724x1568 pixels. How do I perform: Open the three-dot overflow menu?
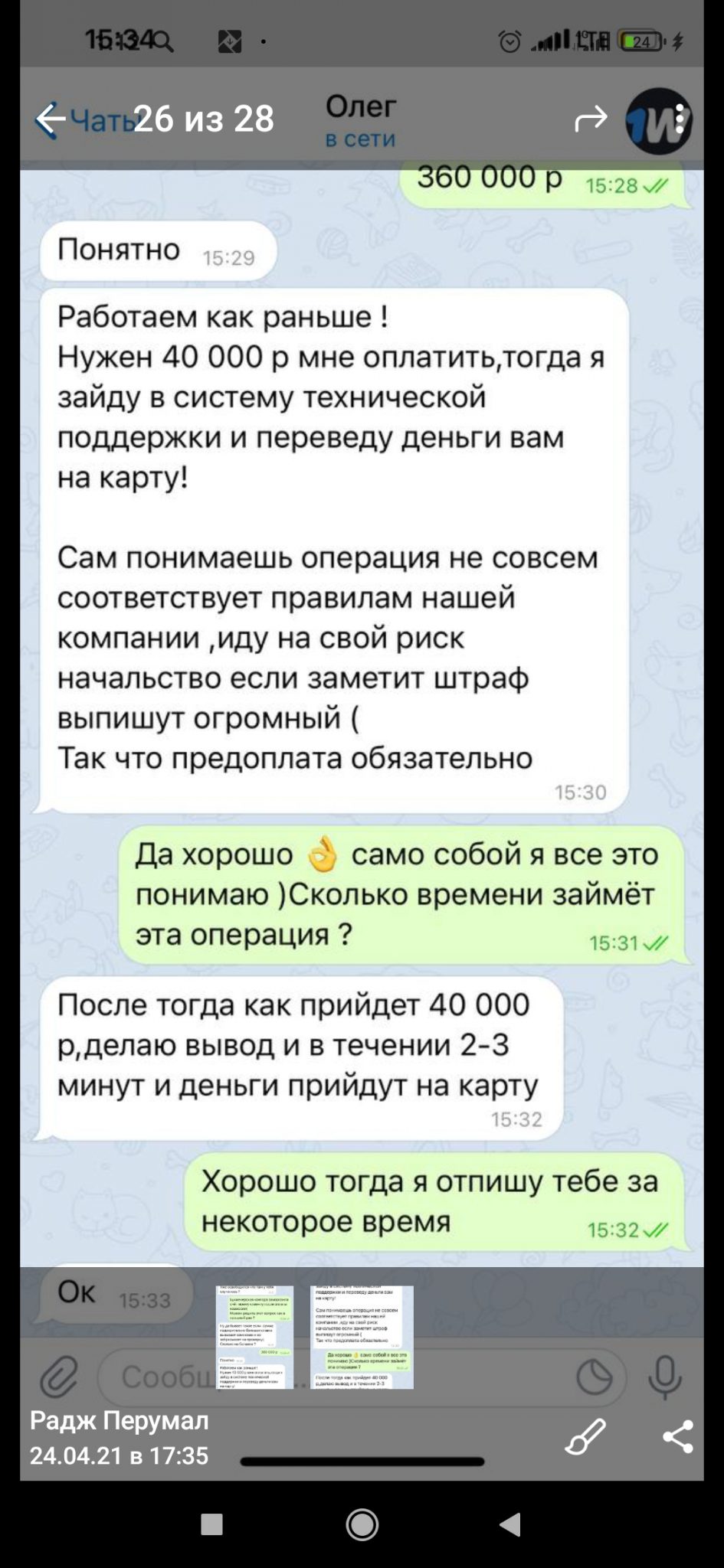click(679, 119)
